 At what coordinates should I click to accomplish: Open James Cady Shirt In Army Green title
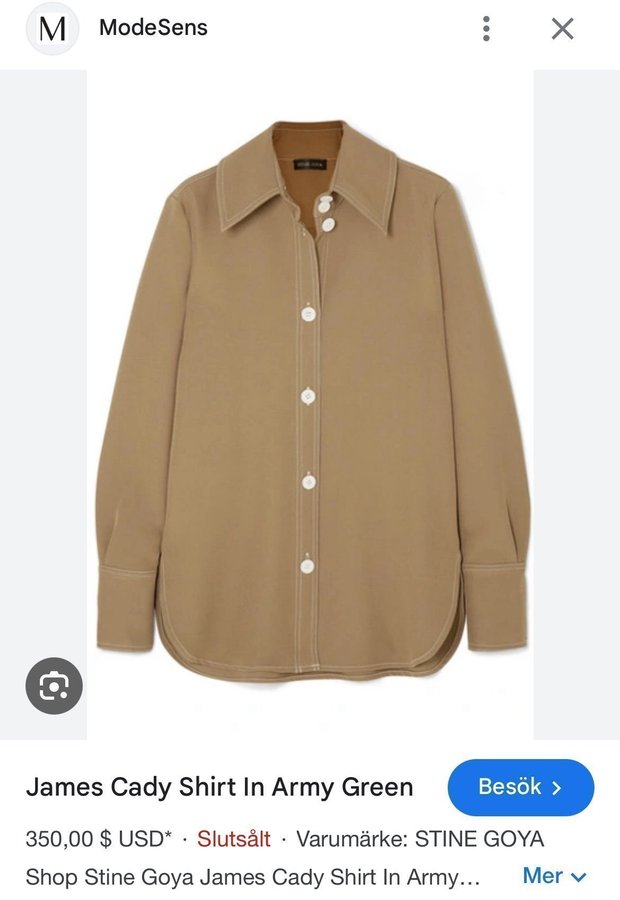click(219, 787)
